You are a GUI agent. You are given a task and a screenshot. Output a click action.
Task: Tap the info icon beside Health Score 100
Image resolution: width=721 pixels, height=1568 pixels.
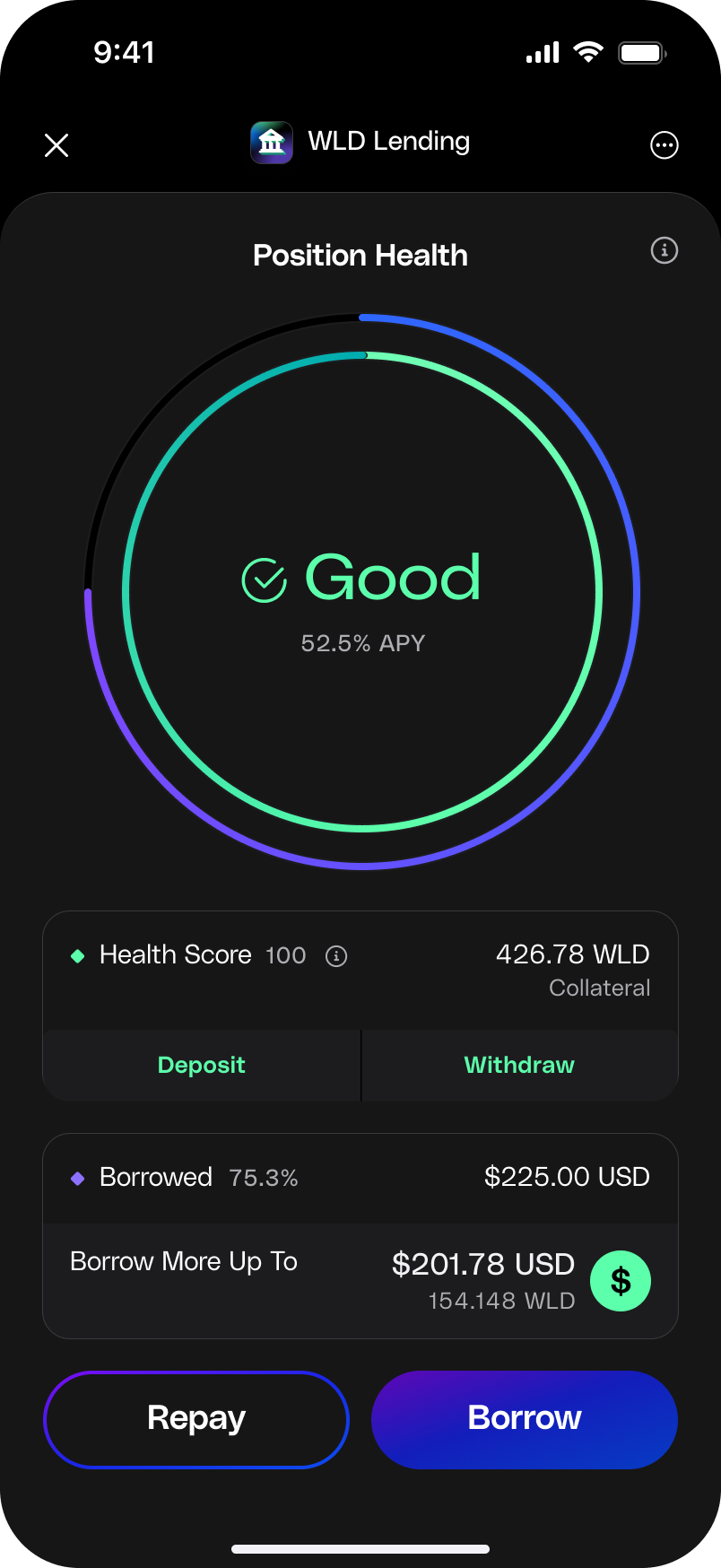click(335, 955)
